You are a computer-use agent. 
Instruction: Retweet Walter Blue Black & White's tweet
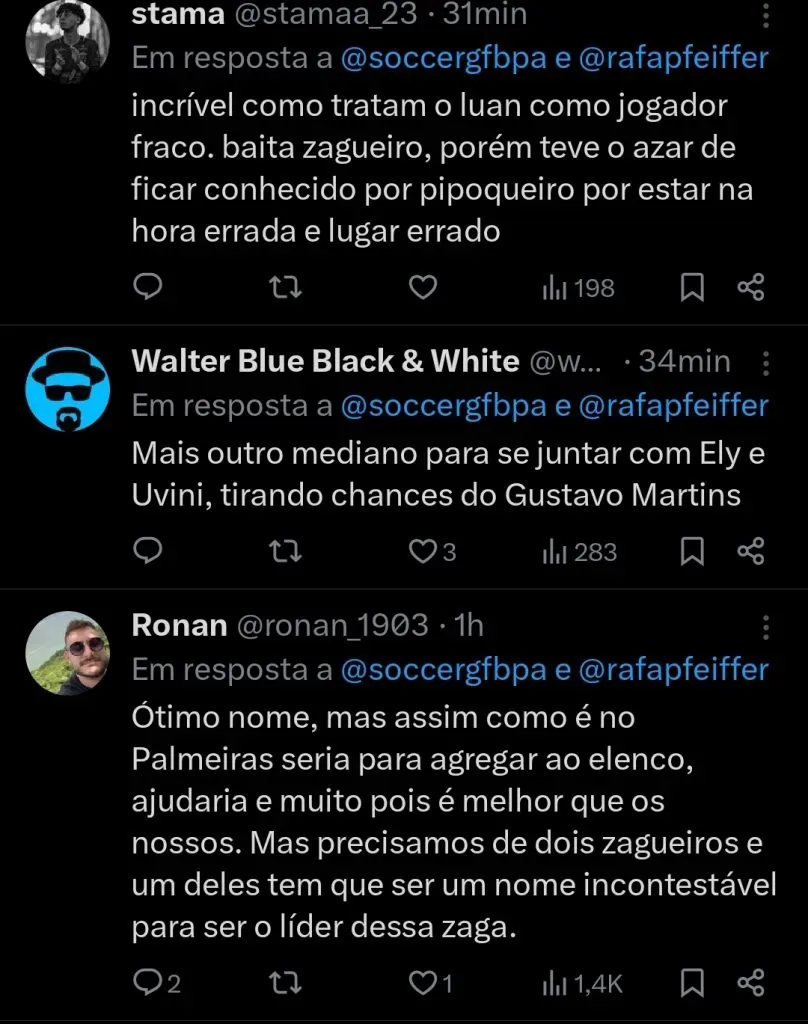click(285, 551)
